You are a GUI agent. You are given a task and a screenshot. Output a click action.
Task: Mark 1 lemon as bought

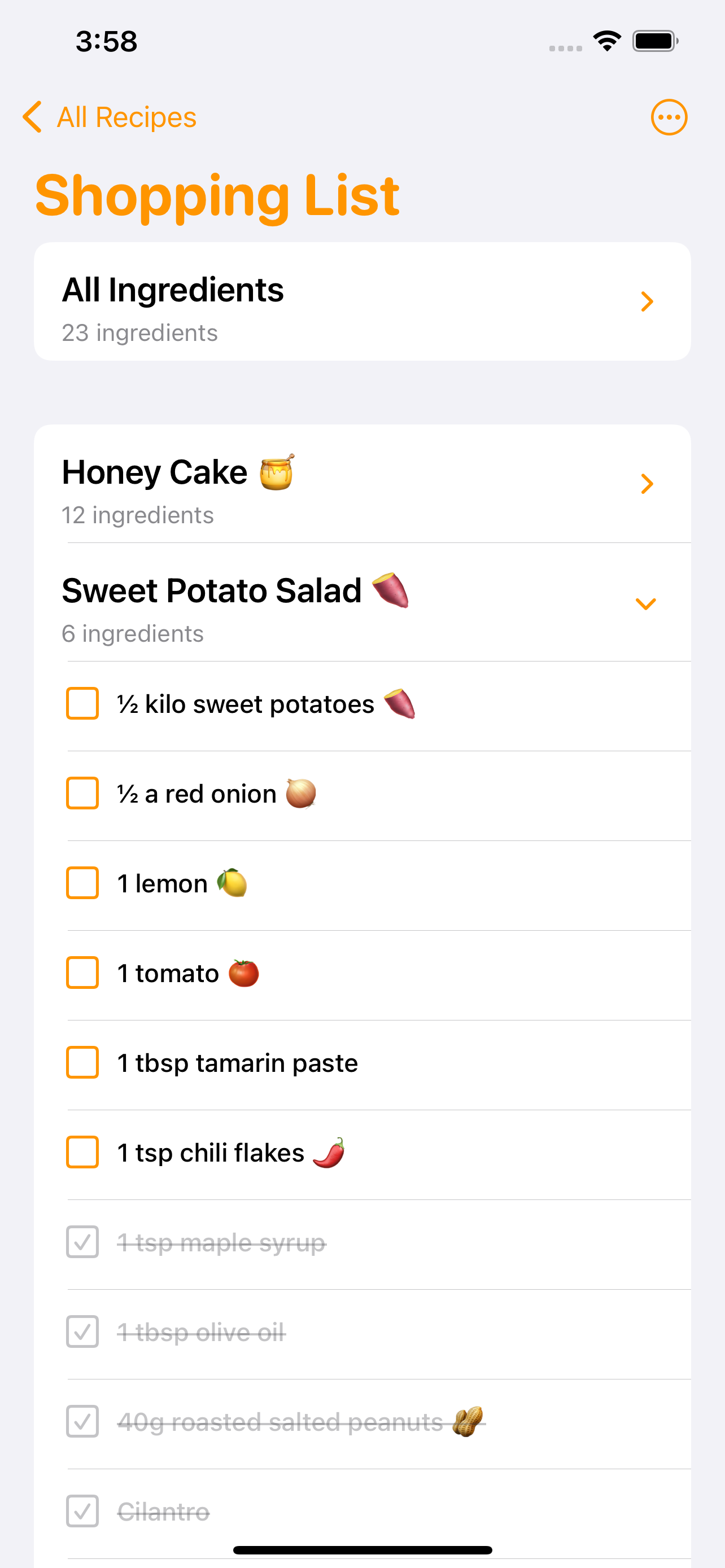[82, 883]
